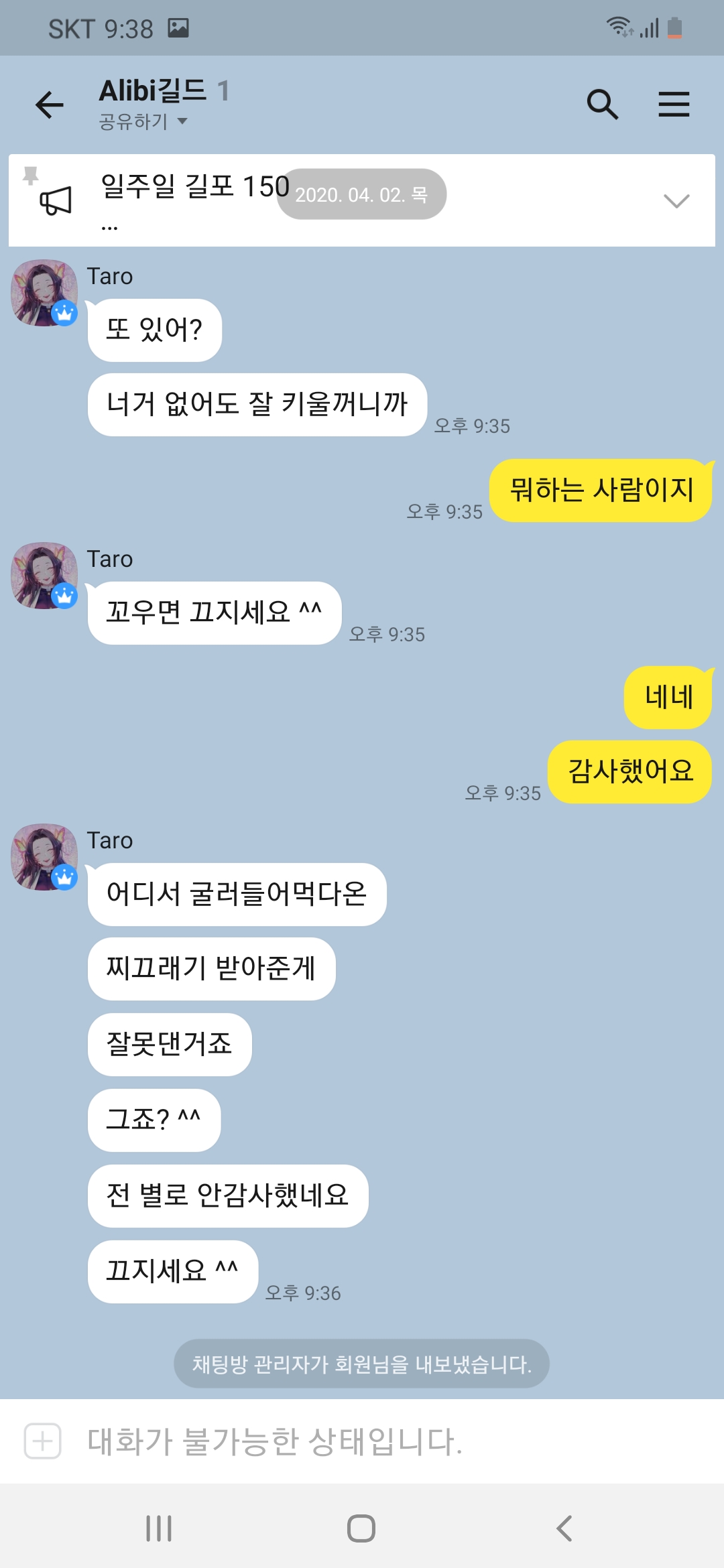Open the hamburger menu drawer

coord(674,105)
